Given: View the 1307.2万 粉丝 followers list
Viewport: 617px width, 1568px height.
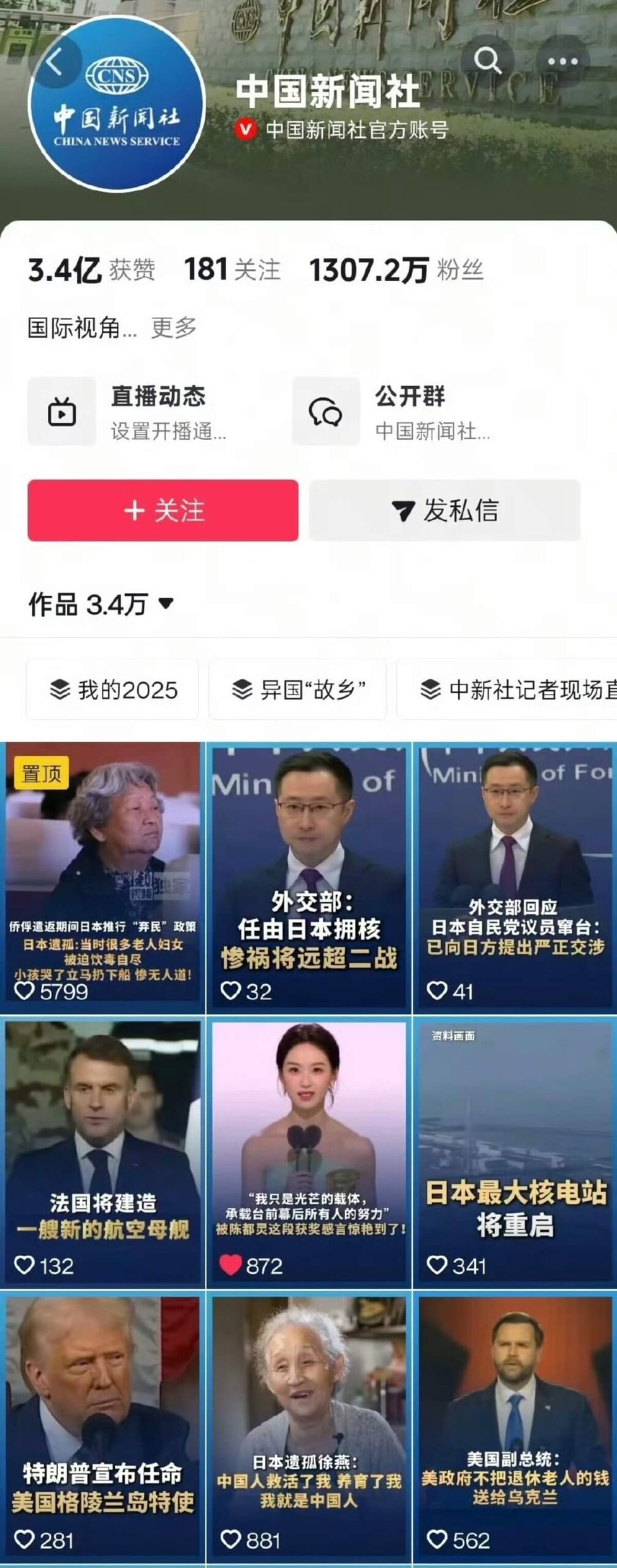Looking at the screenshot, I should click(x=396, y=270).
